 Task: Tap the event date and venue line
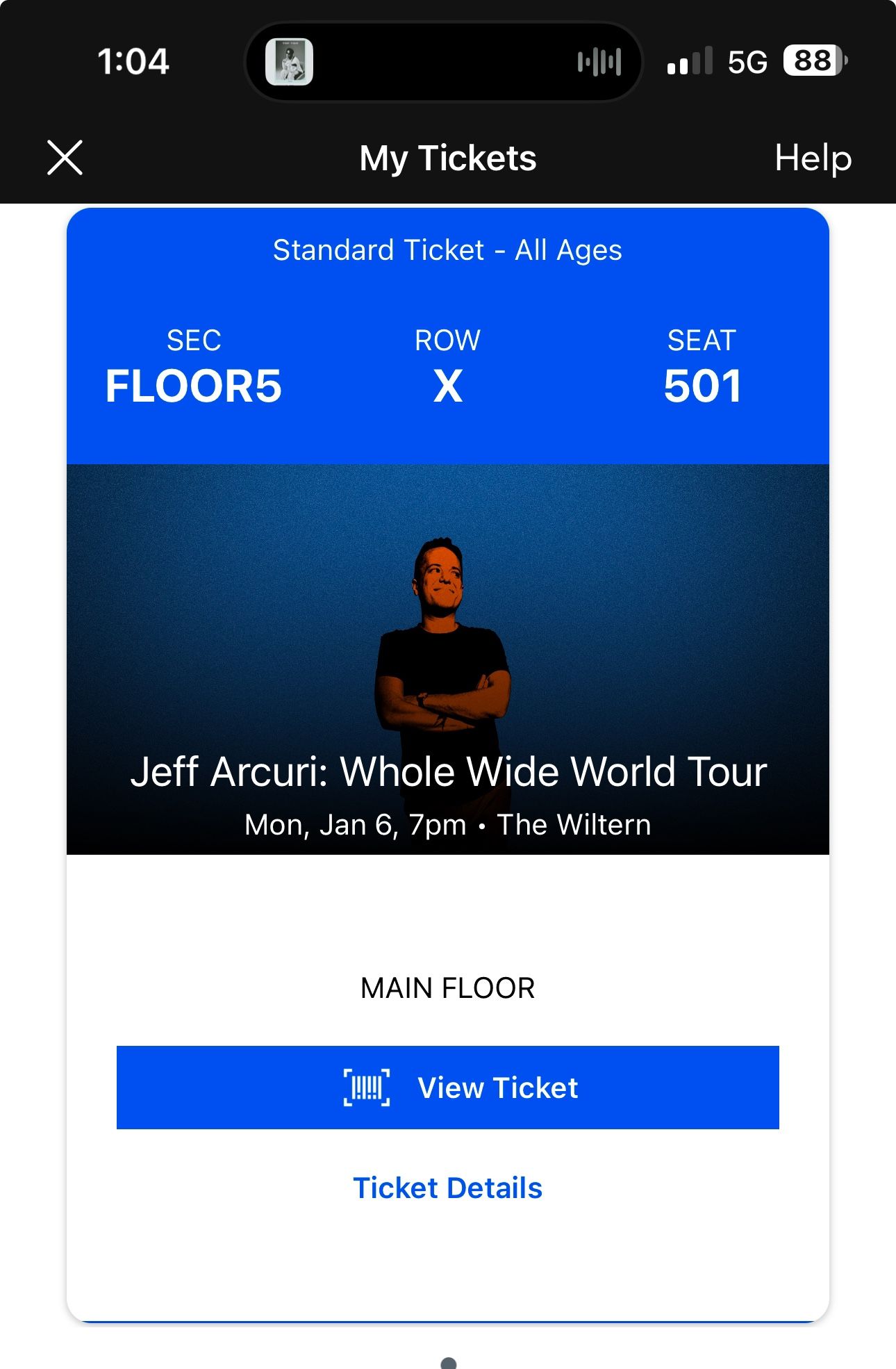tap(447, 824)
